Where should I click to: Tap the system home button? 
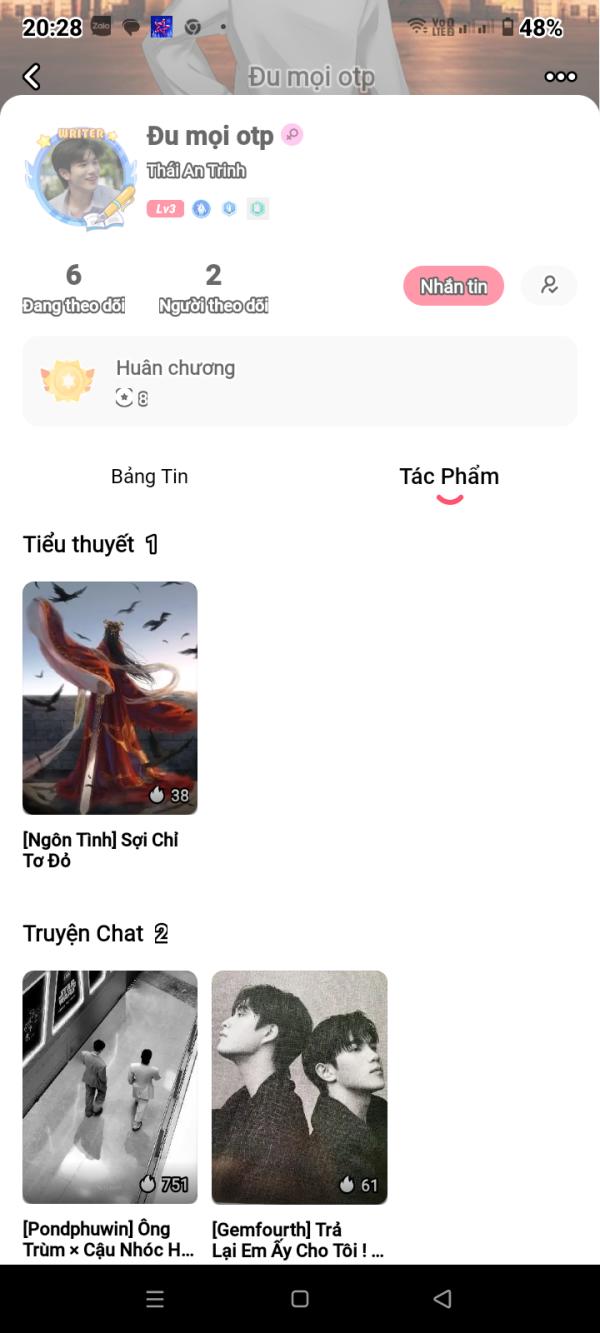tap(299, 1299)
